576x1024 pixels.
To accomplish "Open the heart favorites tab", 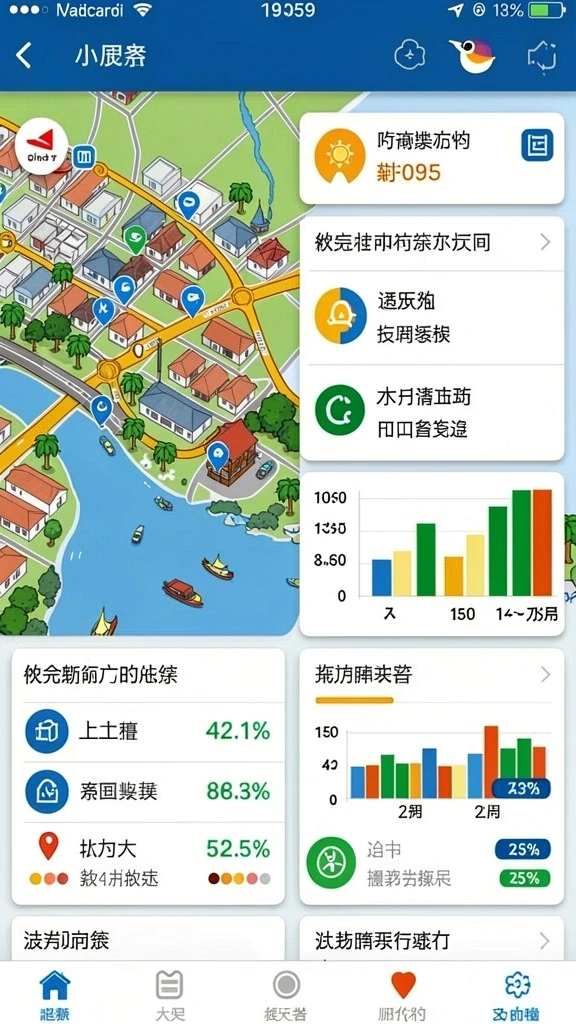I will coord(403,995).
